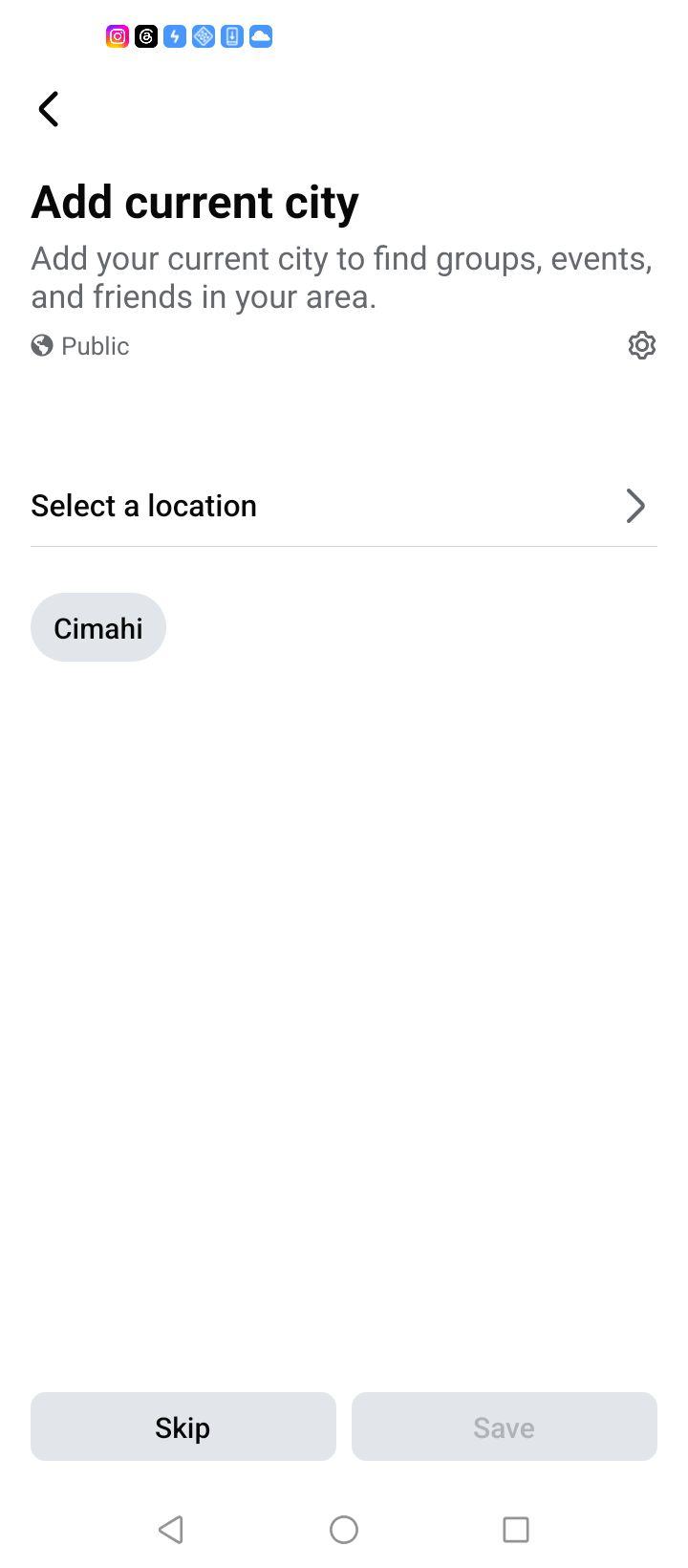Skip adding current city
The height and width of the screenshot is (1568, 688).
(183, 1426)
